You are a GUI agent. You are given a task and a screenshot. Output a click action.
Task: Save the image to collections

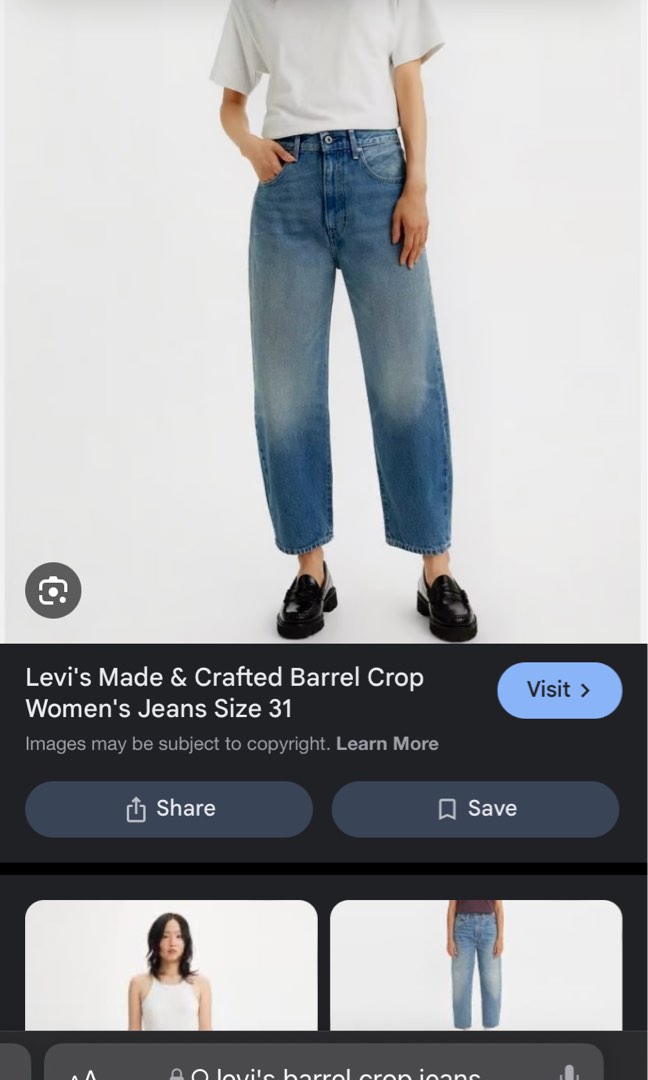pyautogui.click(x=475, y=809)
